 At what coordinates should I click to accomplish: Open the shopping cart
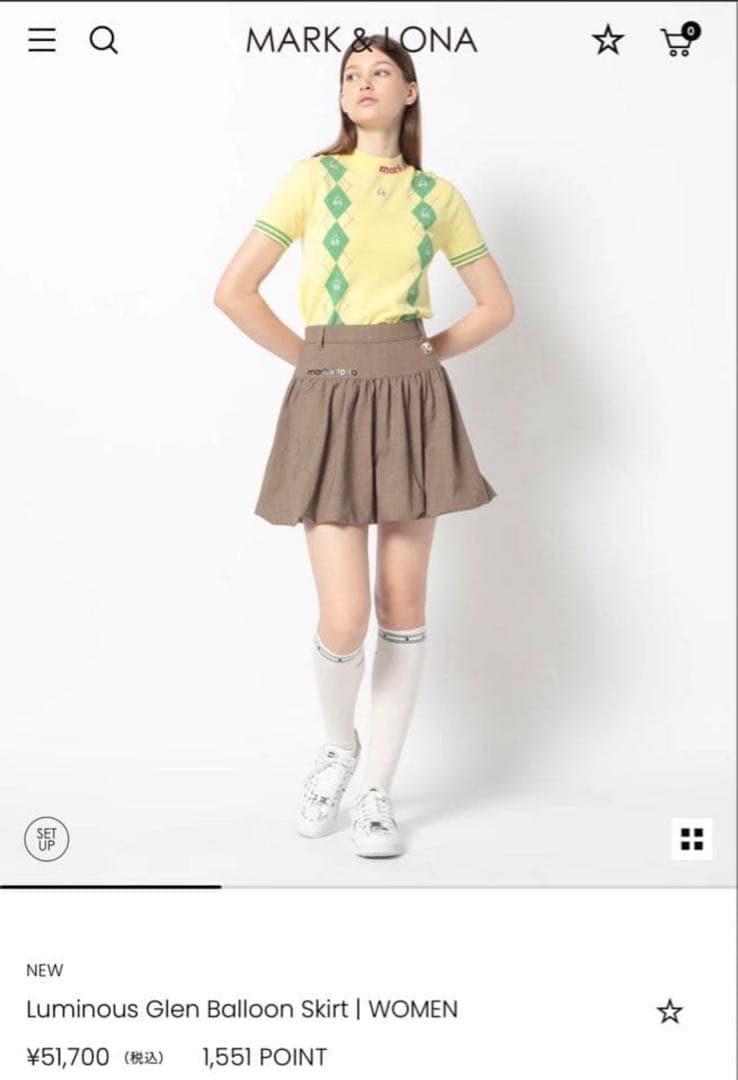679,40
